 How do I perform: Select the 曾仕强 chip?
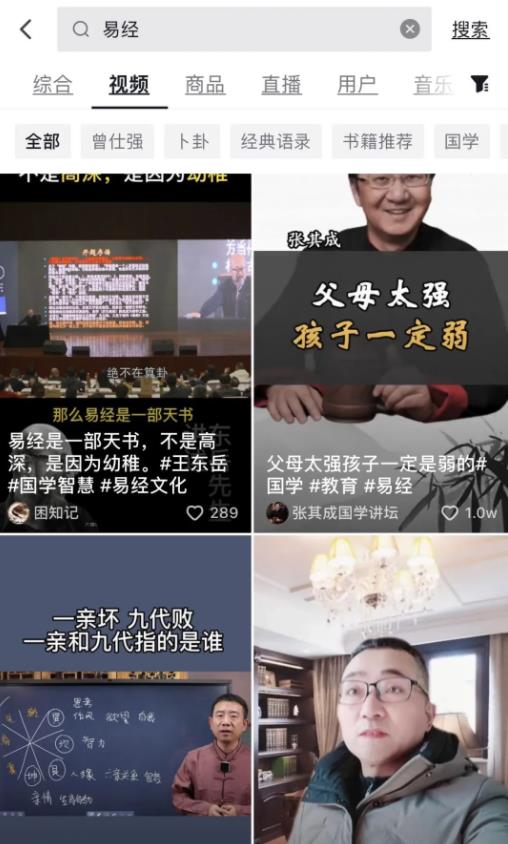pos(117,142)
